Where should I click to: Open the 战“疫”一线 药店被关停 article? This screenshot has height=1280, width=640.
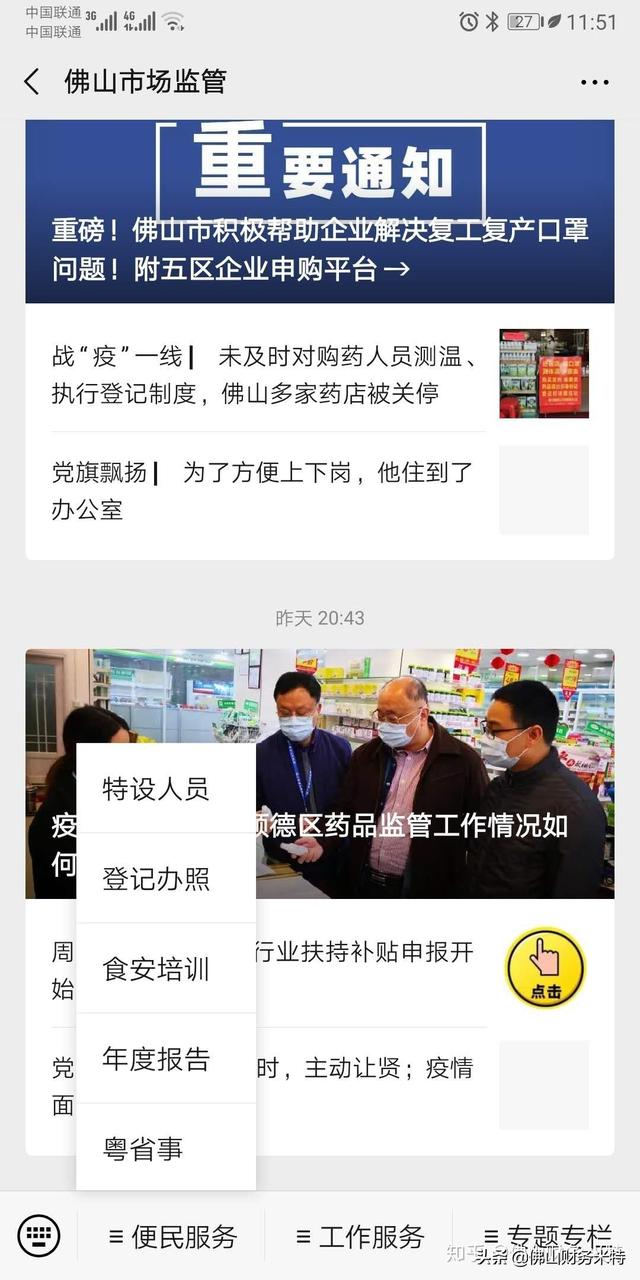[x=268, y=375]
